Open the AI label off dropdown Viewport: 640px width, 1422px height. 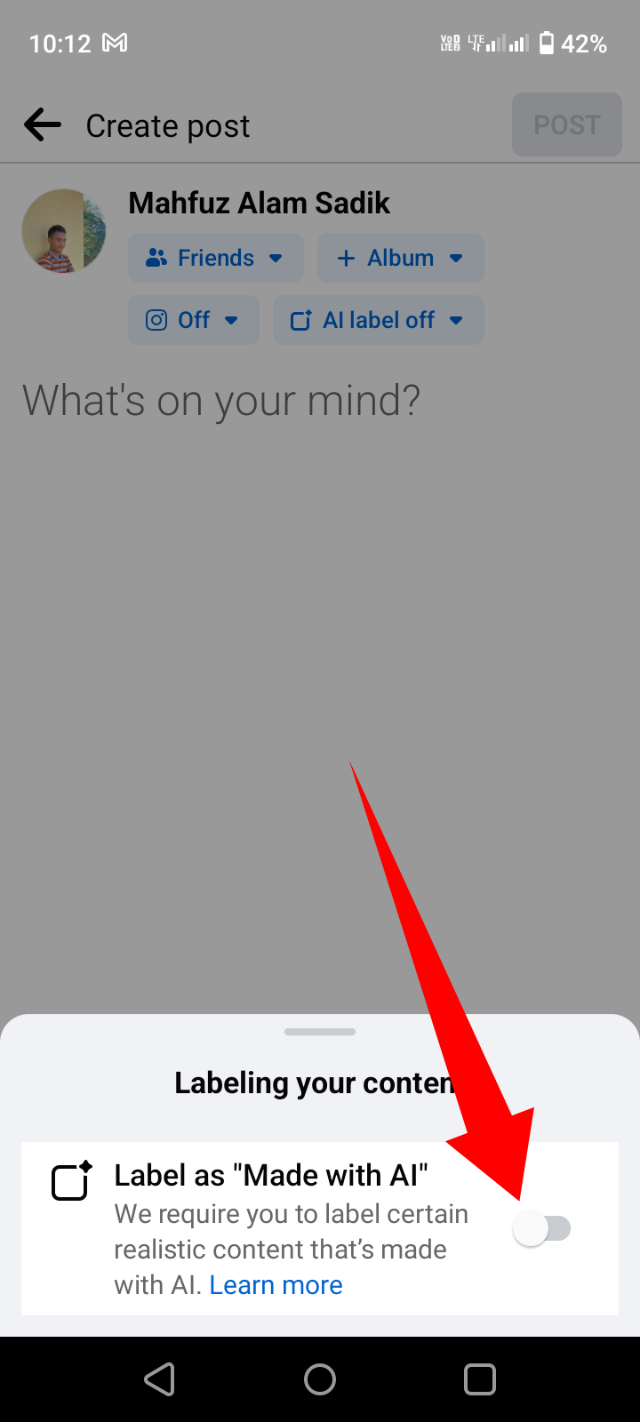[x=378, y=320]
